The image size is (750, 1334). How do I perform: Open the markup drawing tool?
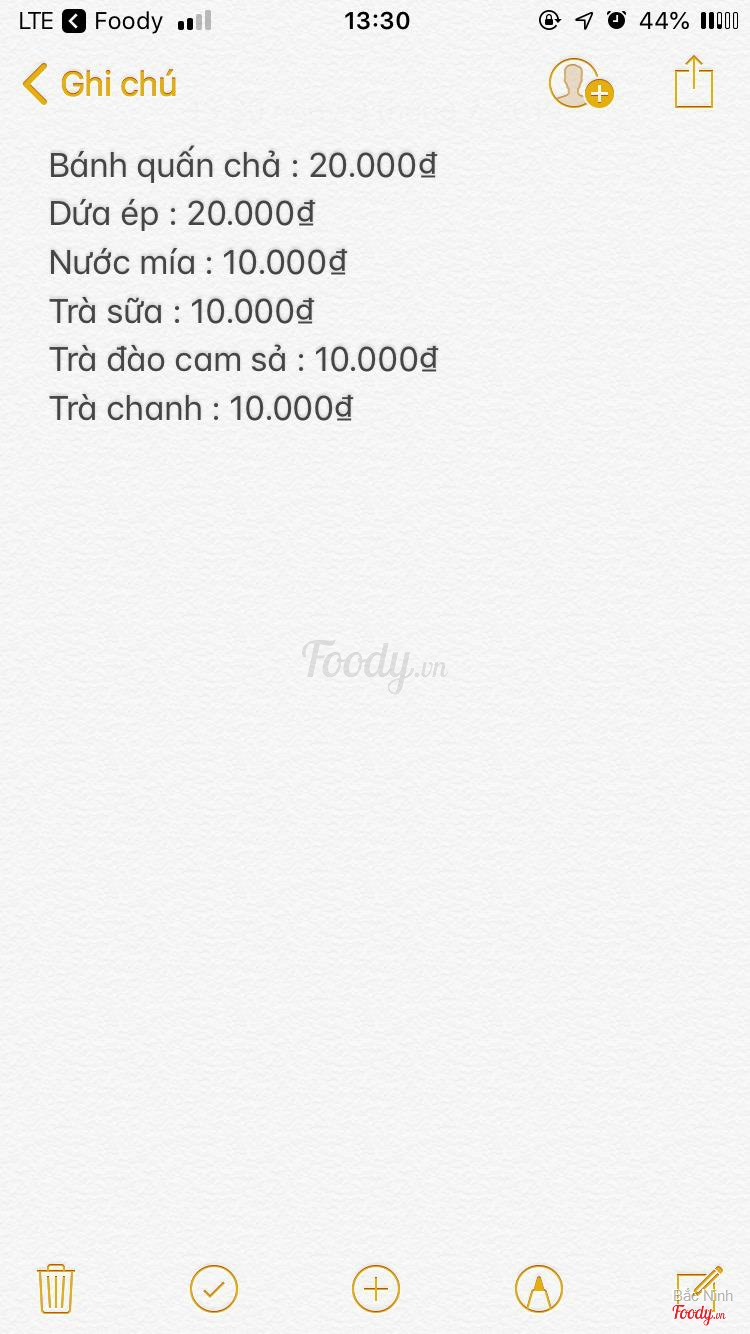click(539, 1289)
